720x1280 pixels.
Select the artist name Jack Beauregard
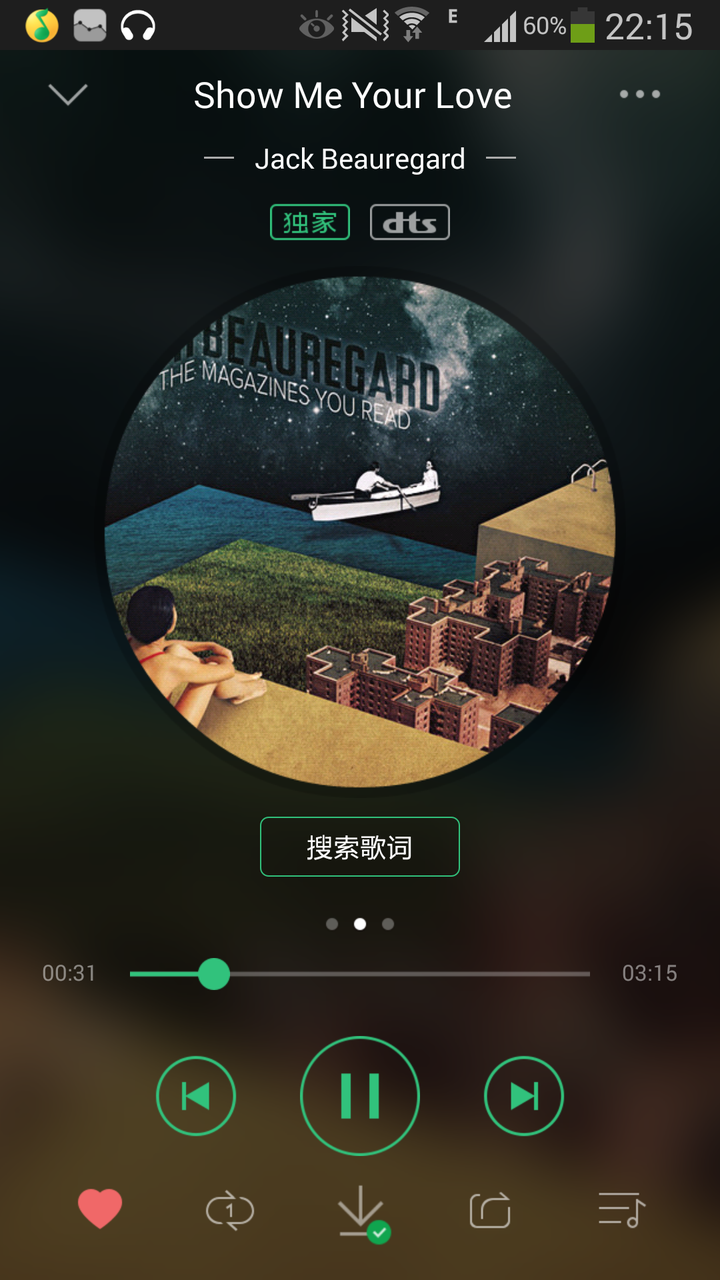[x=360, y=158]
